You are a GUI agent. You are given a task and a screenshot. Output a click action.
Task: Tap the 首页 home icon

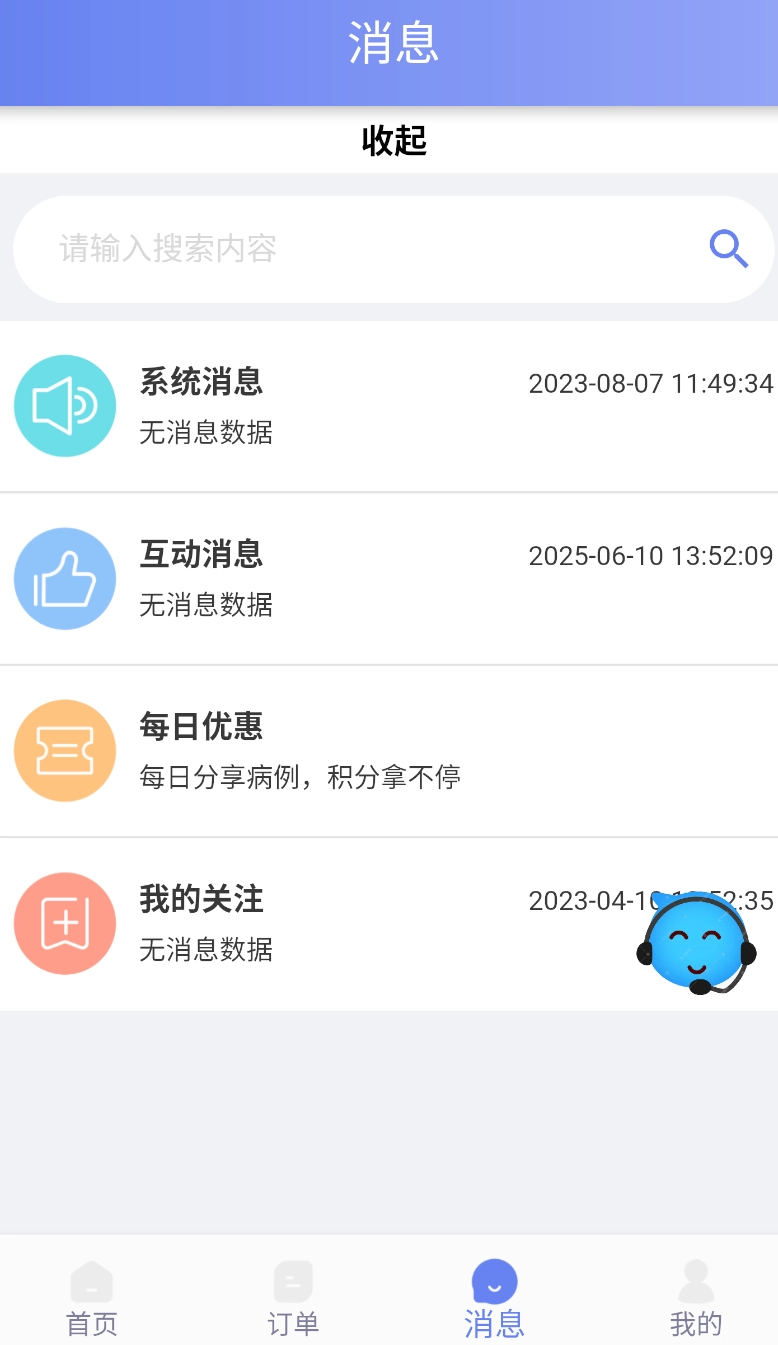92,1280
